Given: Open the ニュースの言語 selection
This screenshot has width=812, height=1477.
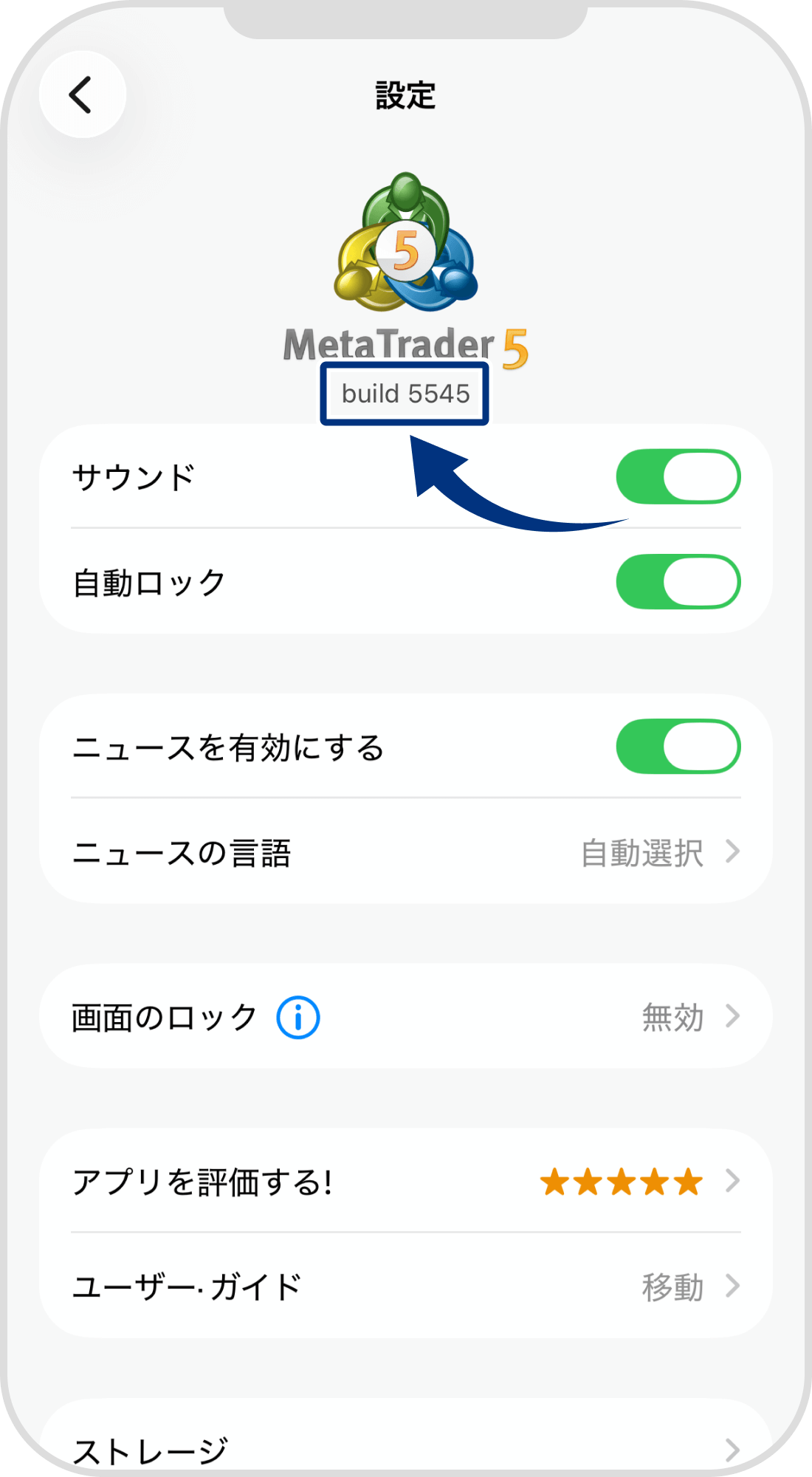Looking at the screenshot, I should (406, 852).
